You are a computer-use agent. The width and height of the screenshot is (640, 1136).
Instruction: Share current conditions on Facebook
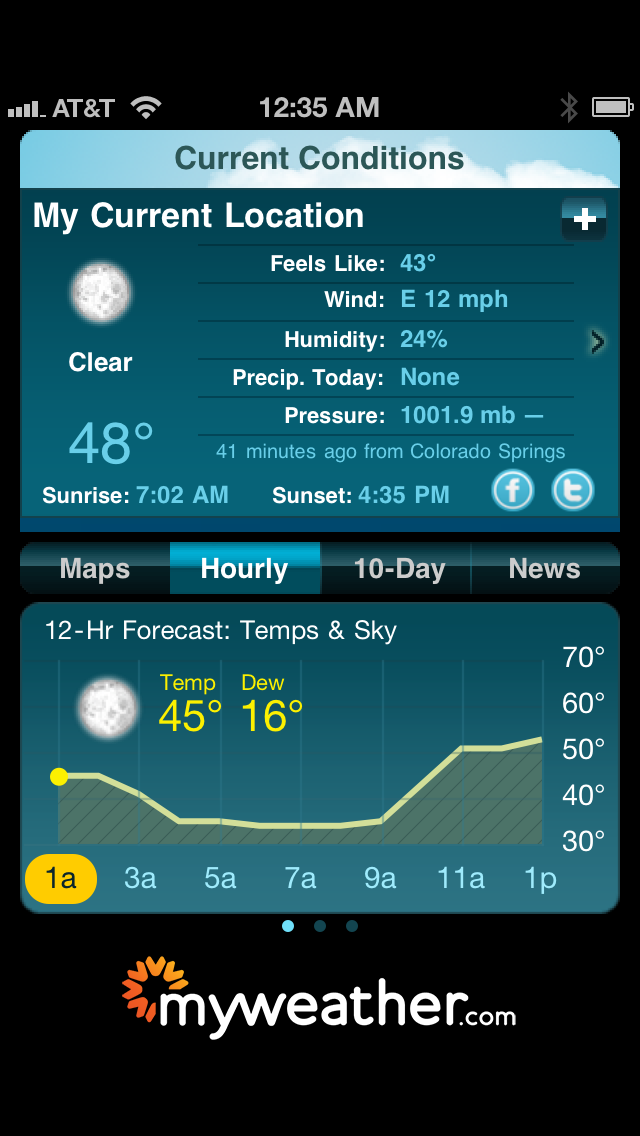[512, 491]
